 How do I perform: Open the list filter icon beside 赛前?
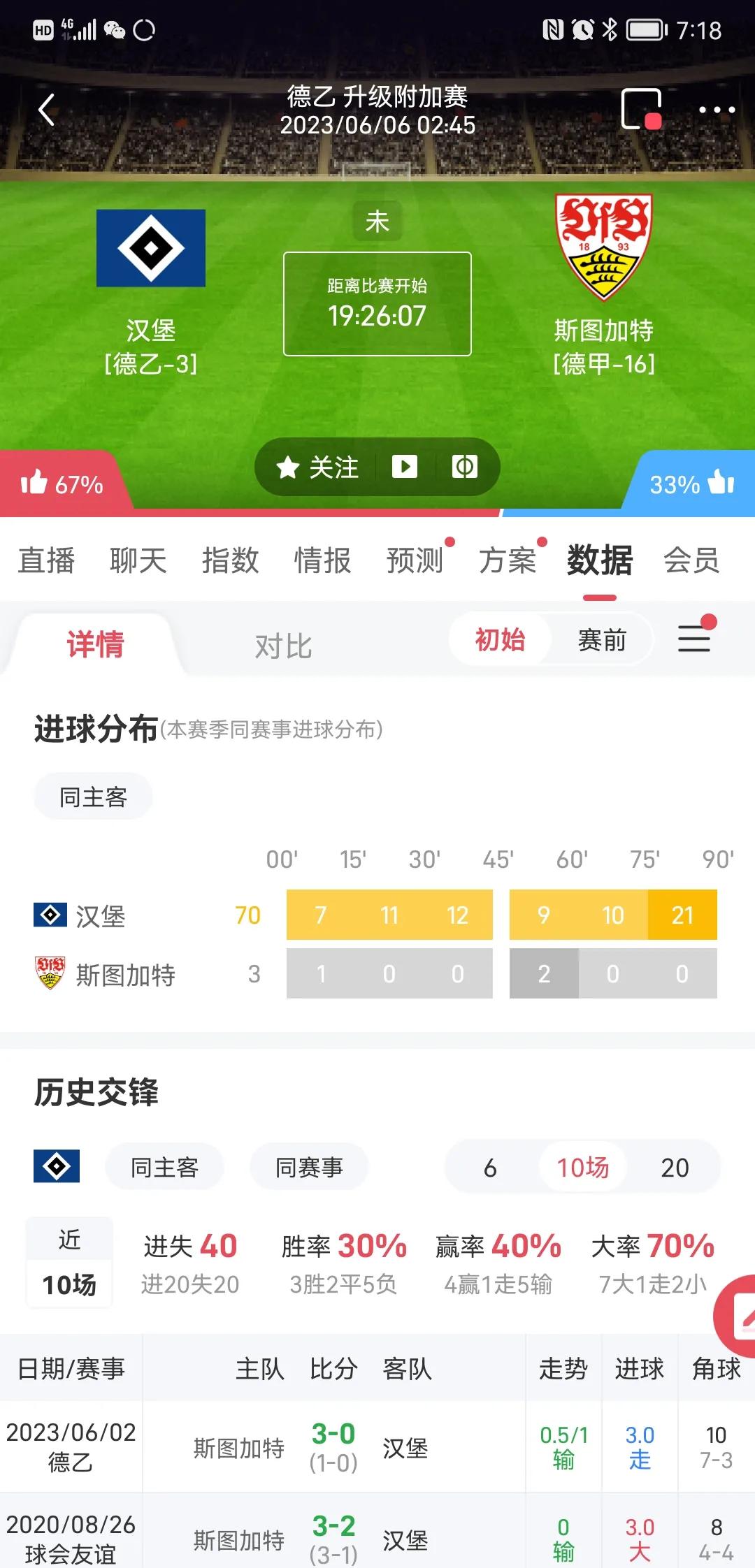coord(693,639)
